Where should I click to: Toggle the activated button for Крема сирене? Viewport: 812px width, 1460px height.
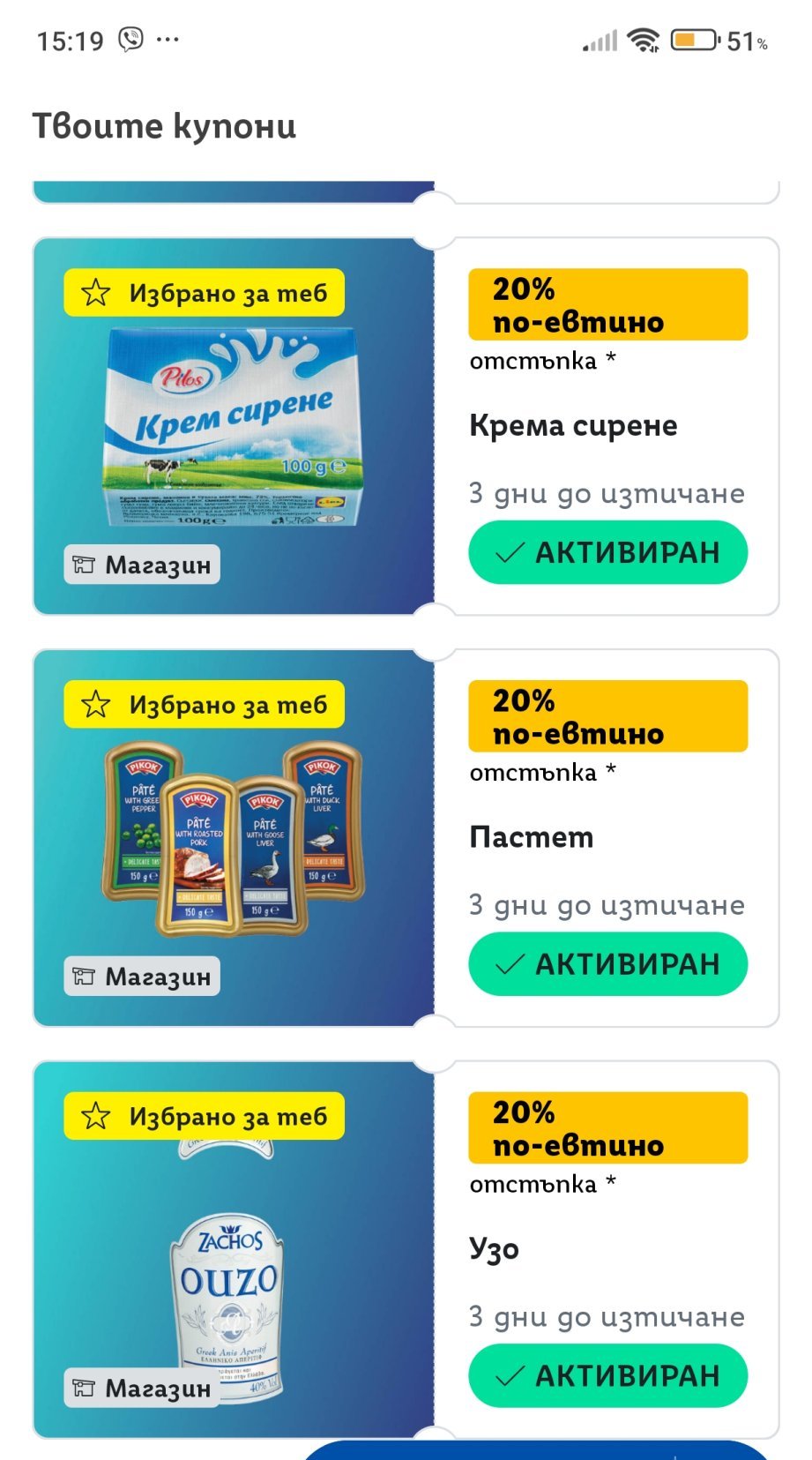[x=607, y=552]
